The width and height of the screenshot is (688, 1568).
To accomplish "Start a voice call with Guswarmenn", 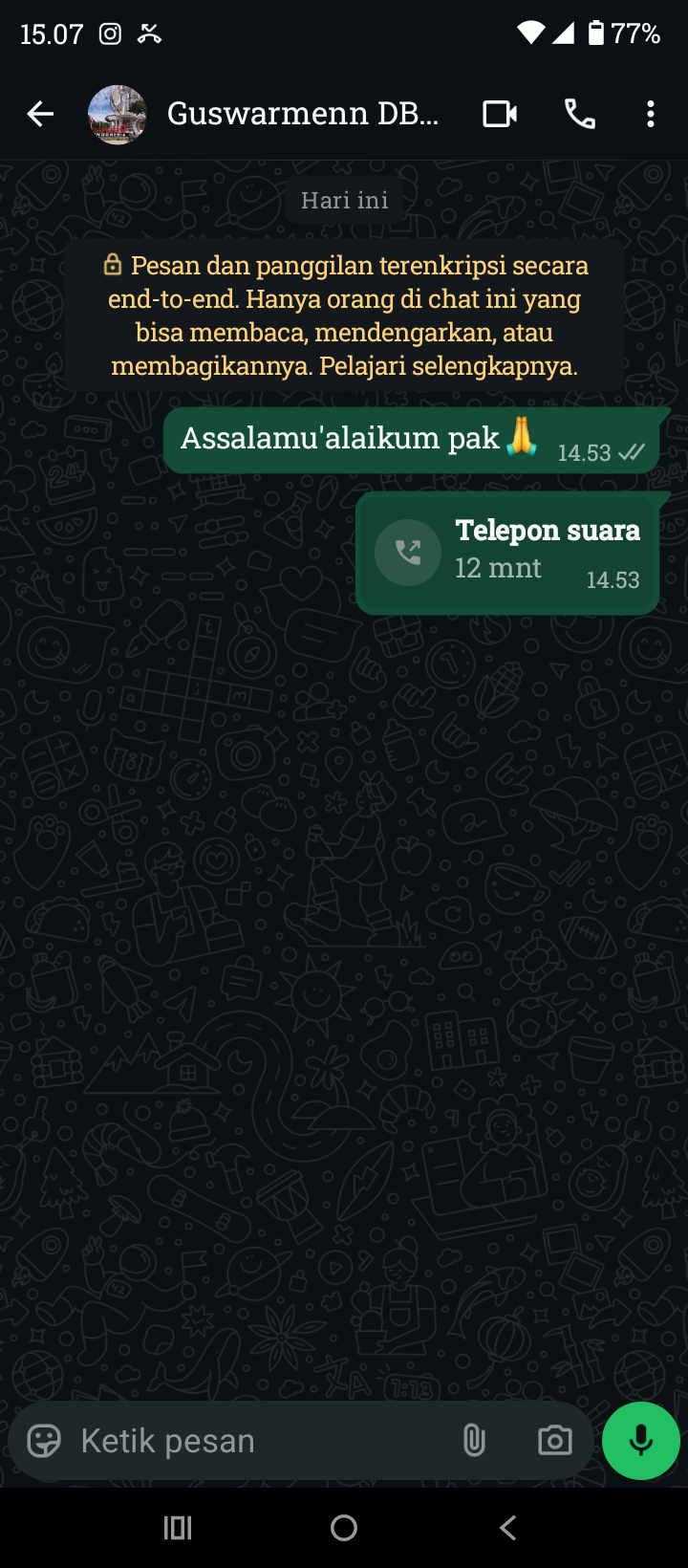I will [579, 115].
